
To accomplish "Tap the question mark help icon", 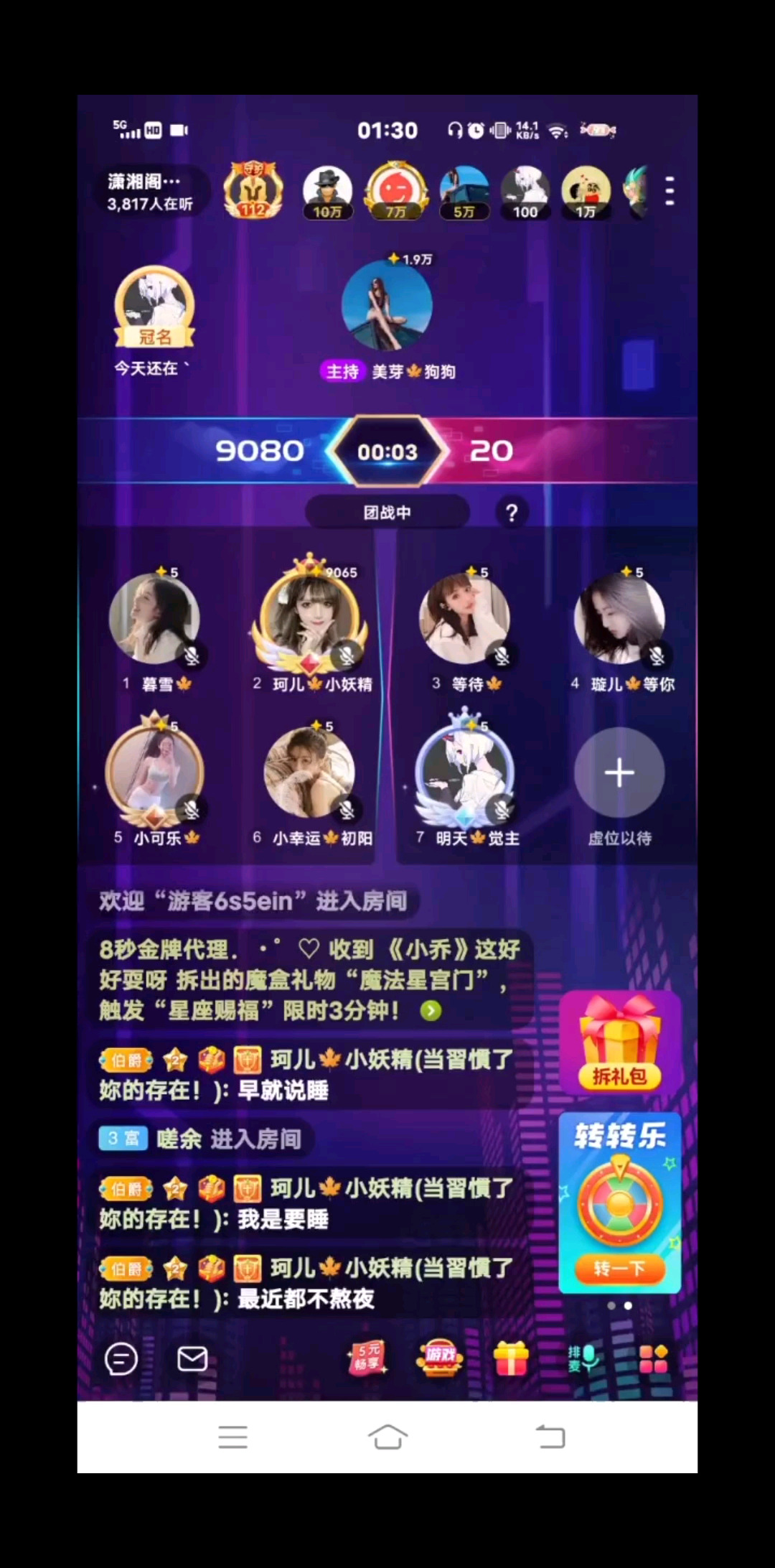I will 511,513.
